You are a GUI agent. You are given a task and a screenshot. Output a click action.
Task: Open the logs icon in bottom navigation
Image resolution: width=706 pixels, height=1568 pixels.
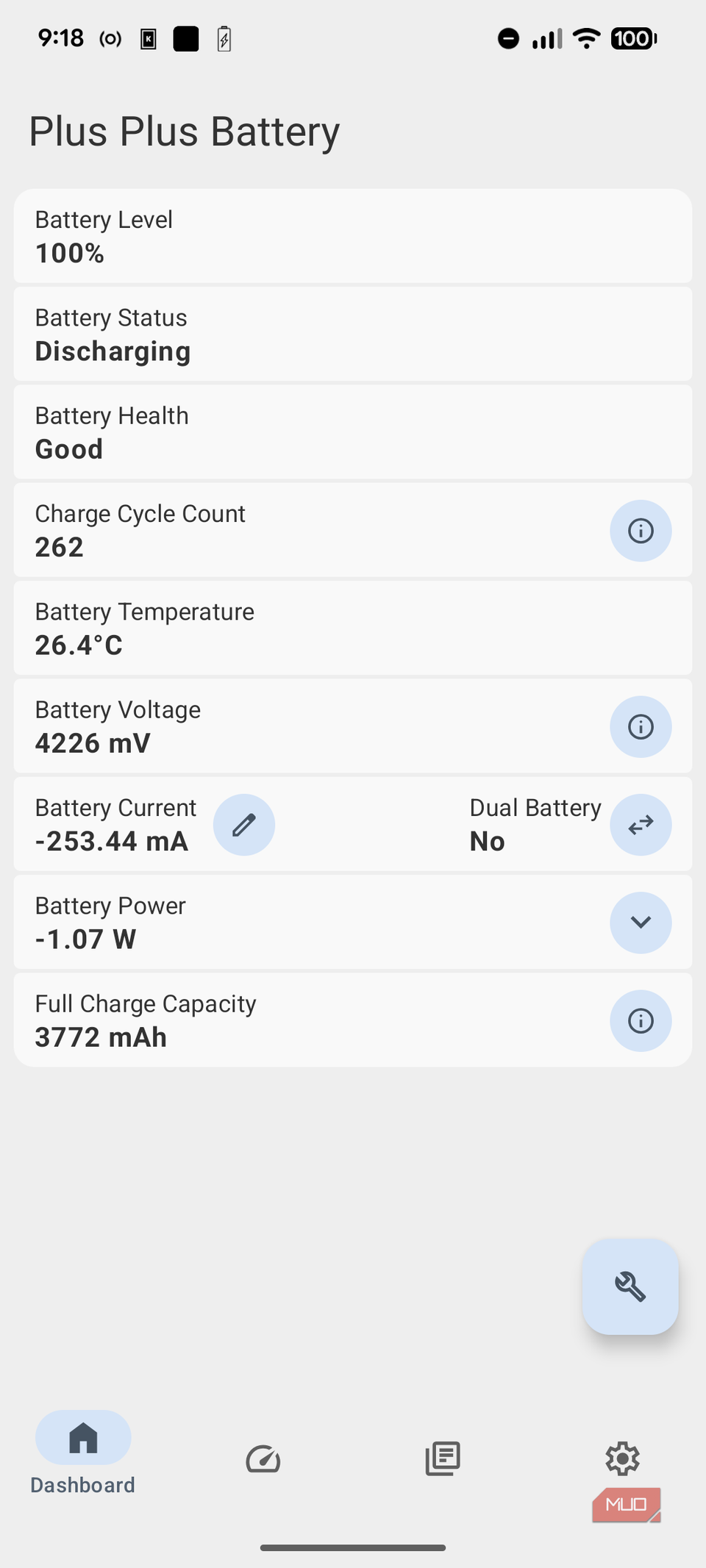442,1458
